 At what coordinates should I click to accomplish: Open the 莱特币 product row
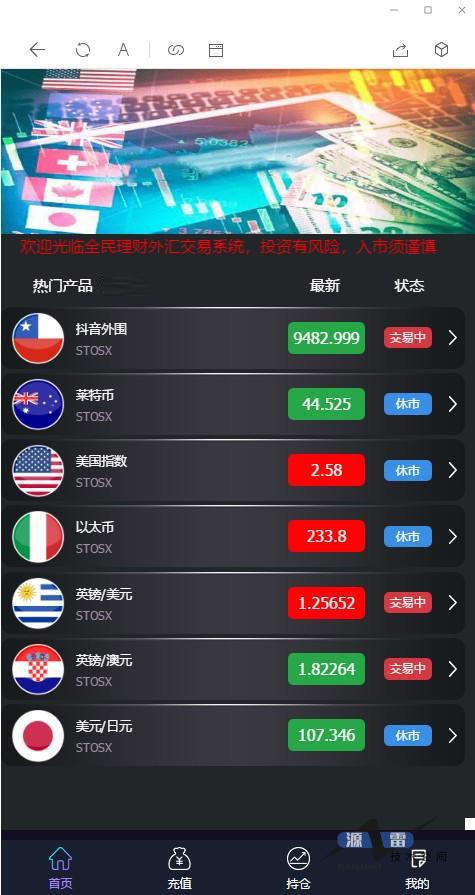point(233,404)
